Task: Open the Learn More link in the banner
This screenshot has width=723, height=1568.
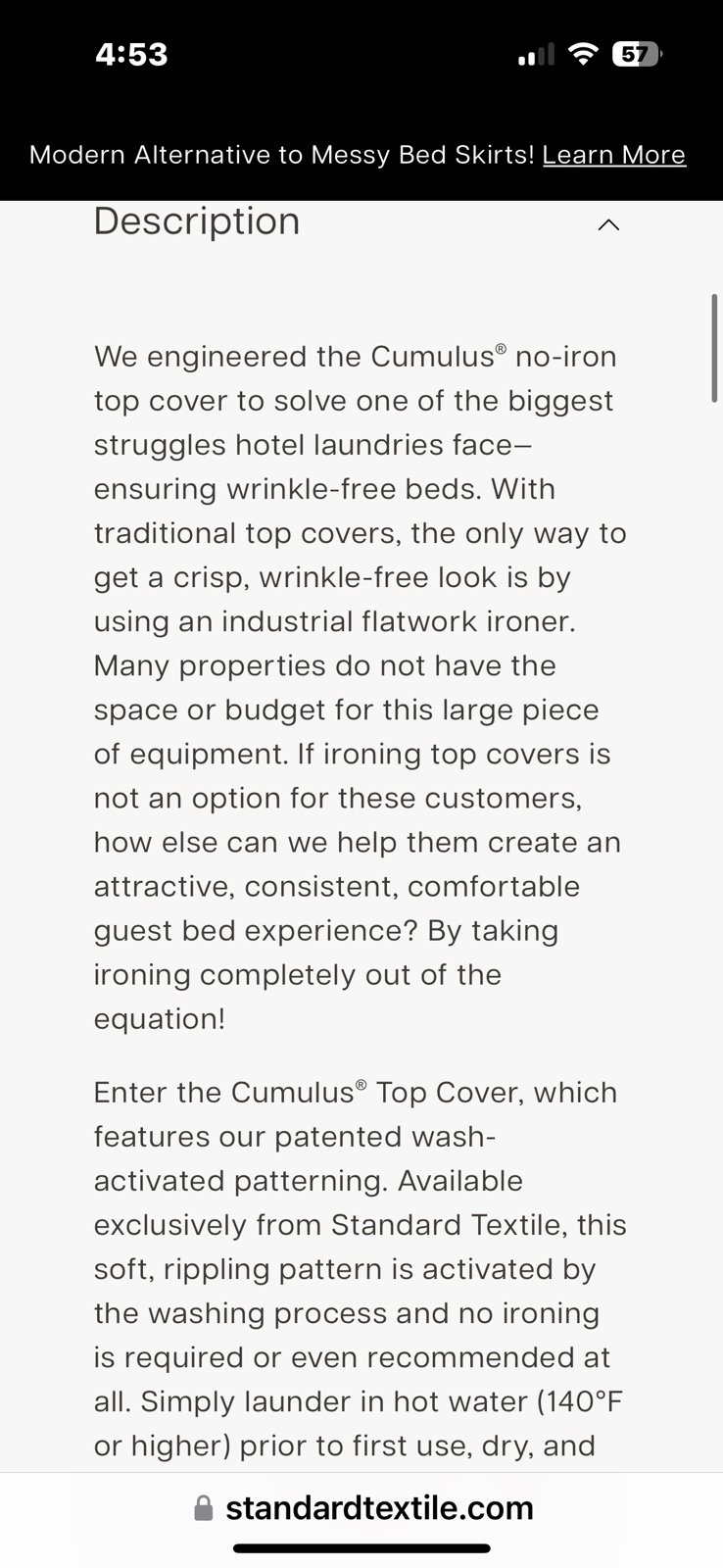Action: point(614,155)
